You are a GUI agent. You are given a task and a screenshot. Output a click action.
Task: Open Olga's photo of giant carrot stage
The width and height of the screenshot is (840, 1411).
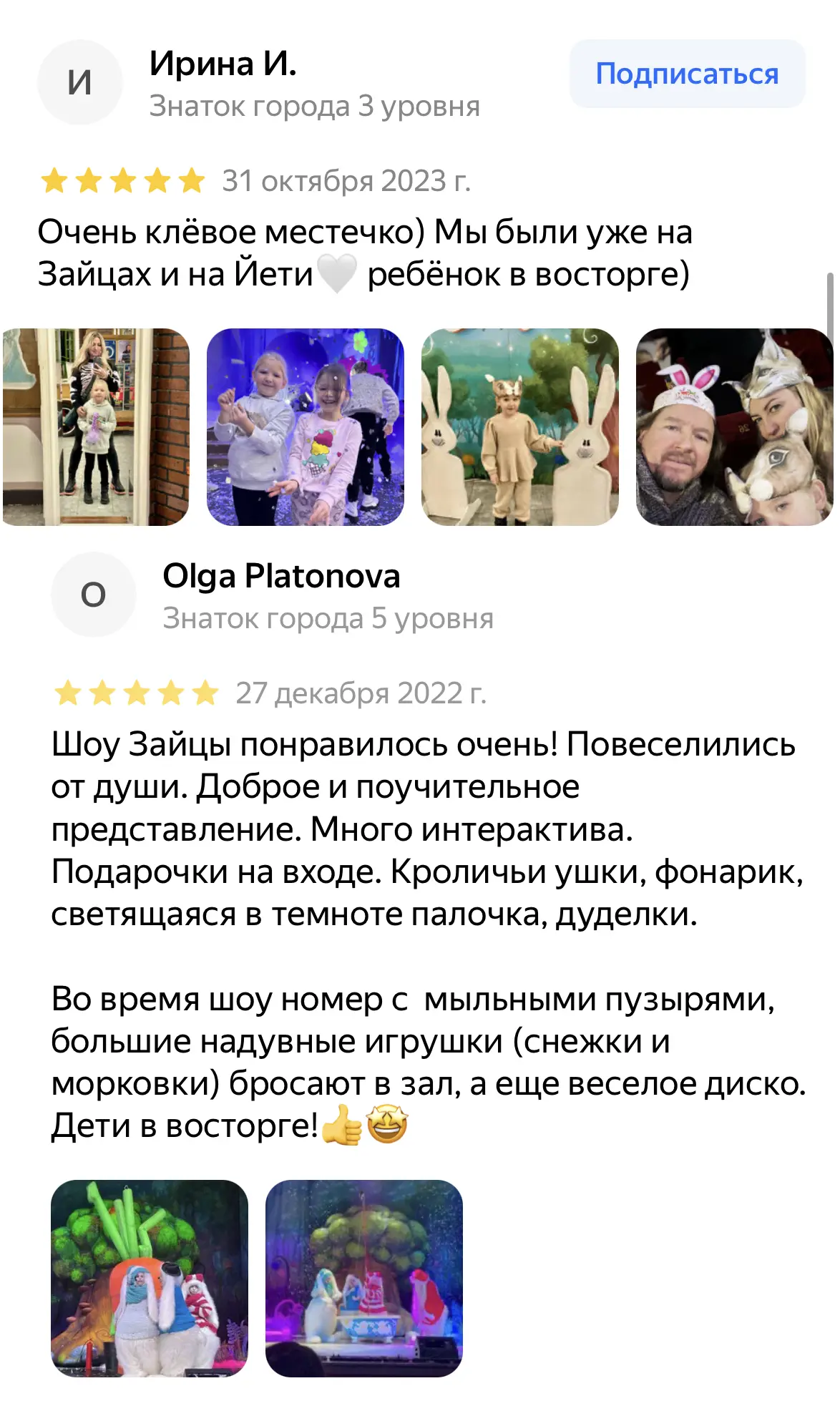pos(150,1279)
